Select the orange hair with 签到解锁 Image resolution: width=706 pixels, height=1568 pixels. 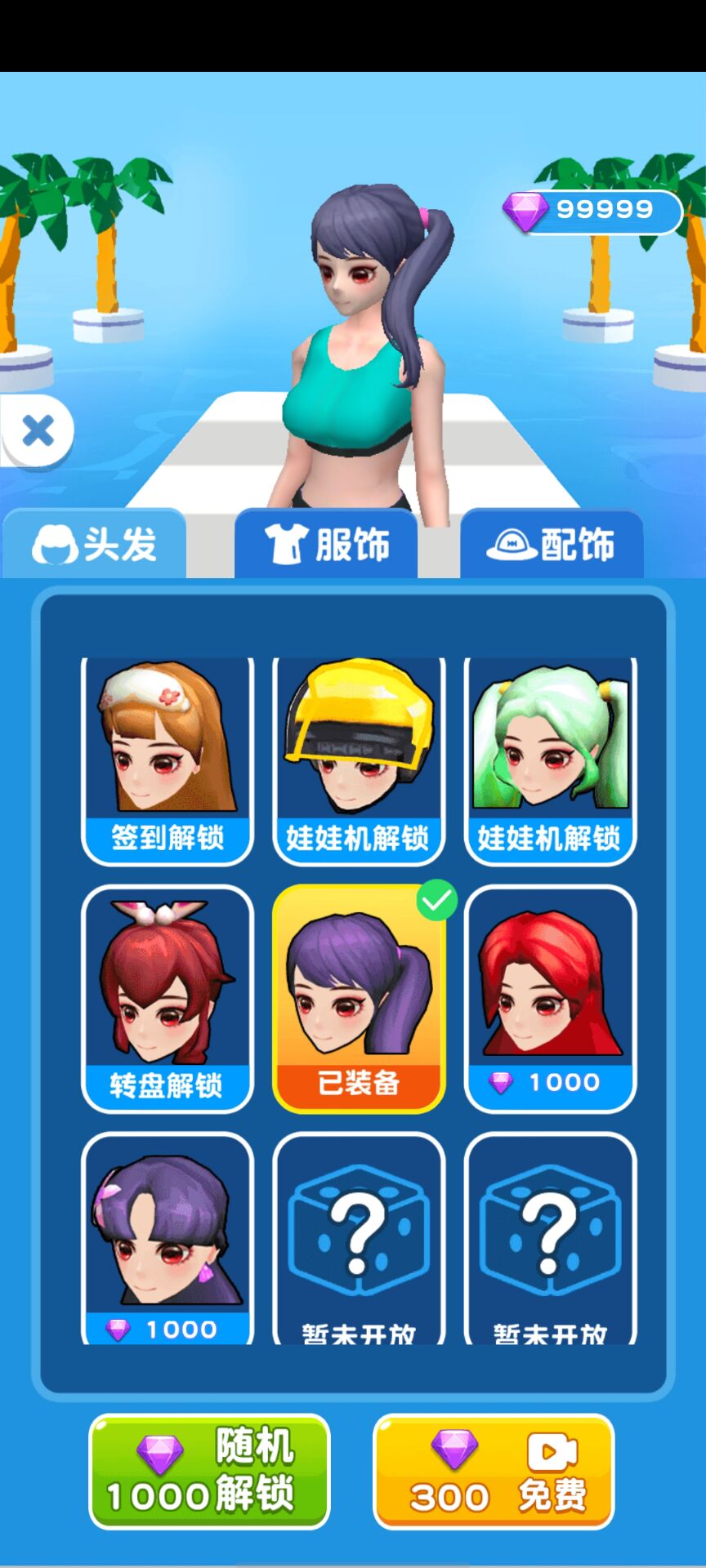coord(168,759)
